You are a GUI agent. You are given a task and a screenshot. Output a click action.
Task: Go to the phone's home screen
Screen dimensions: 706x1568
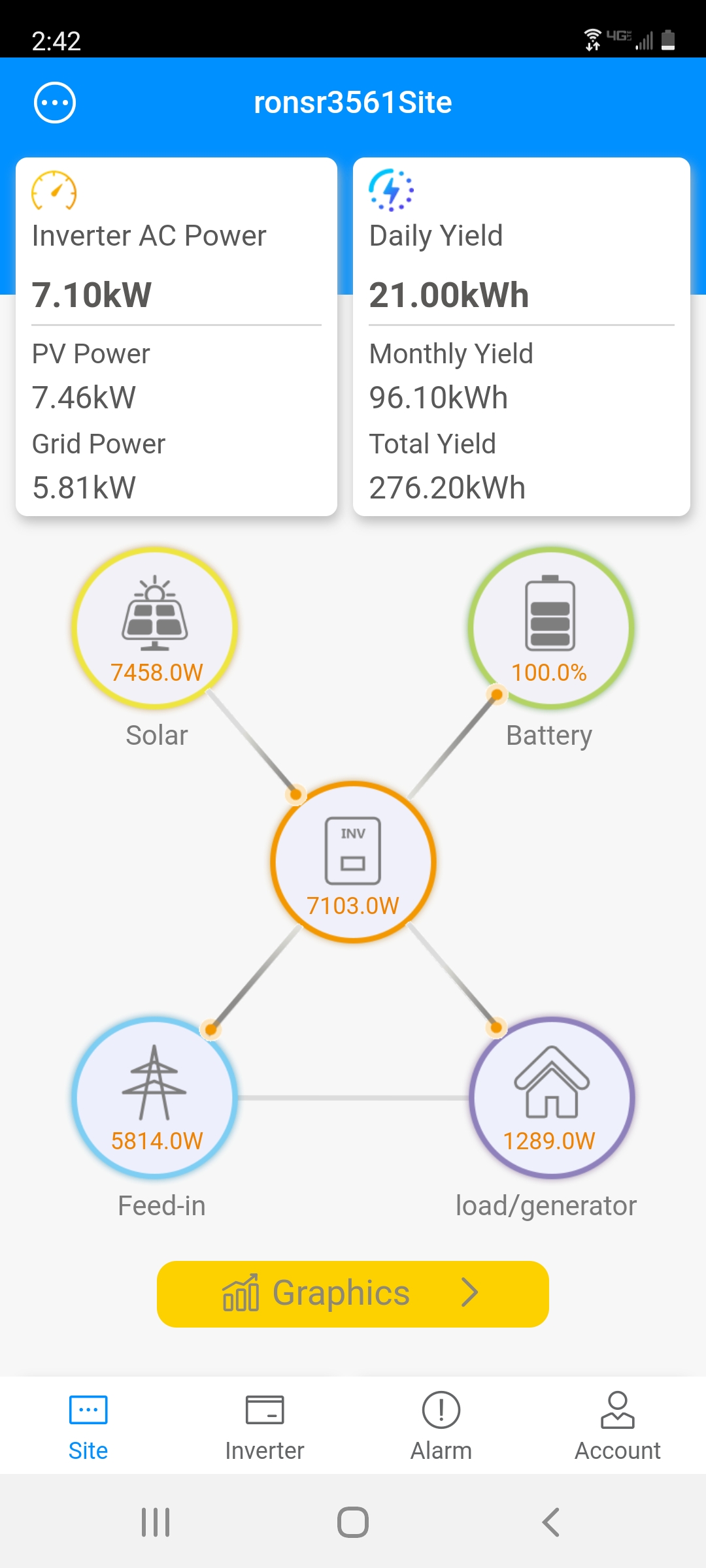coord(353,1522)
